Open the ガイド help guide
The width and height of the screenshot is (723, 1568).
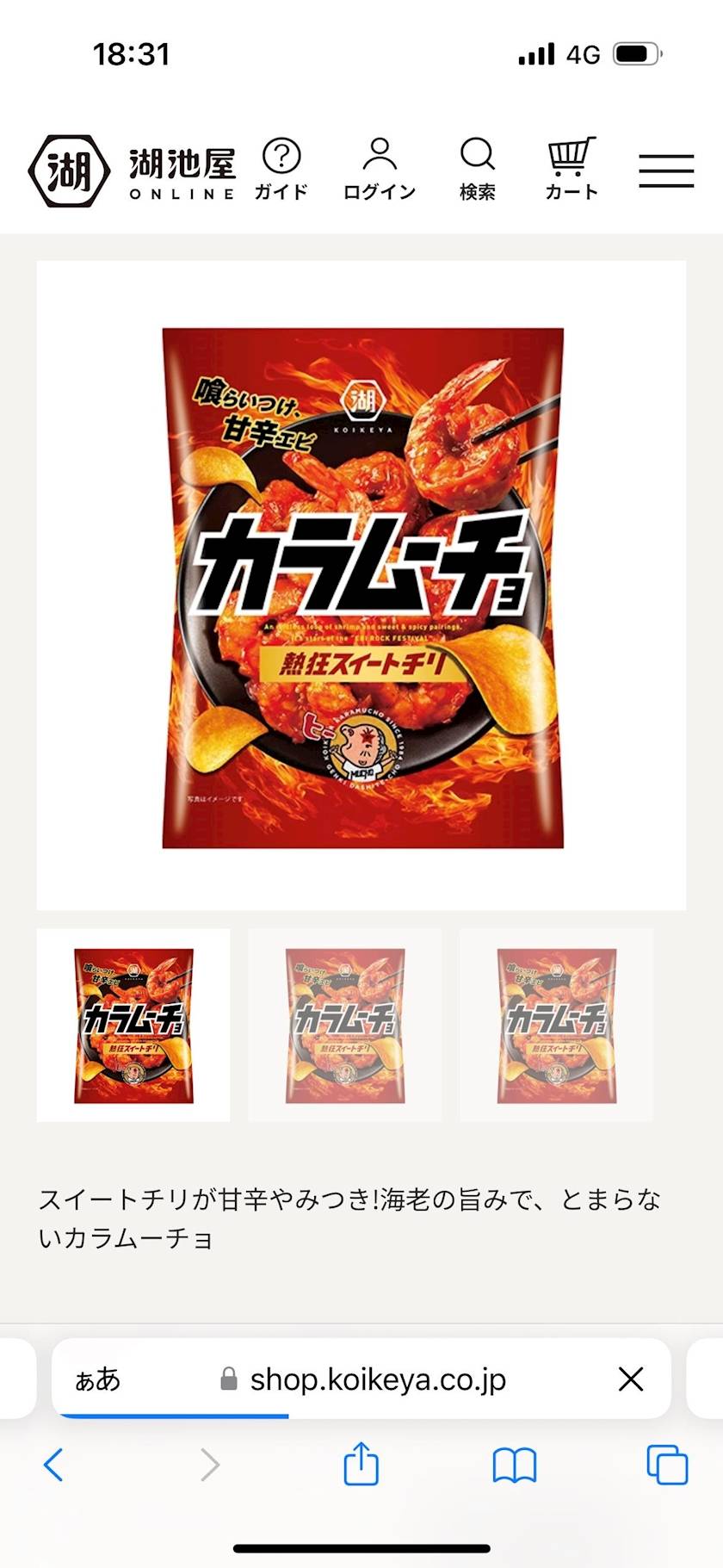pyautogui.click(x=281, y=170)
